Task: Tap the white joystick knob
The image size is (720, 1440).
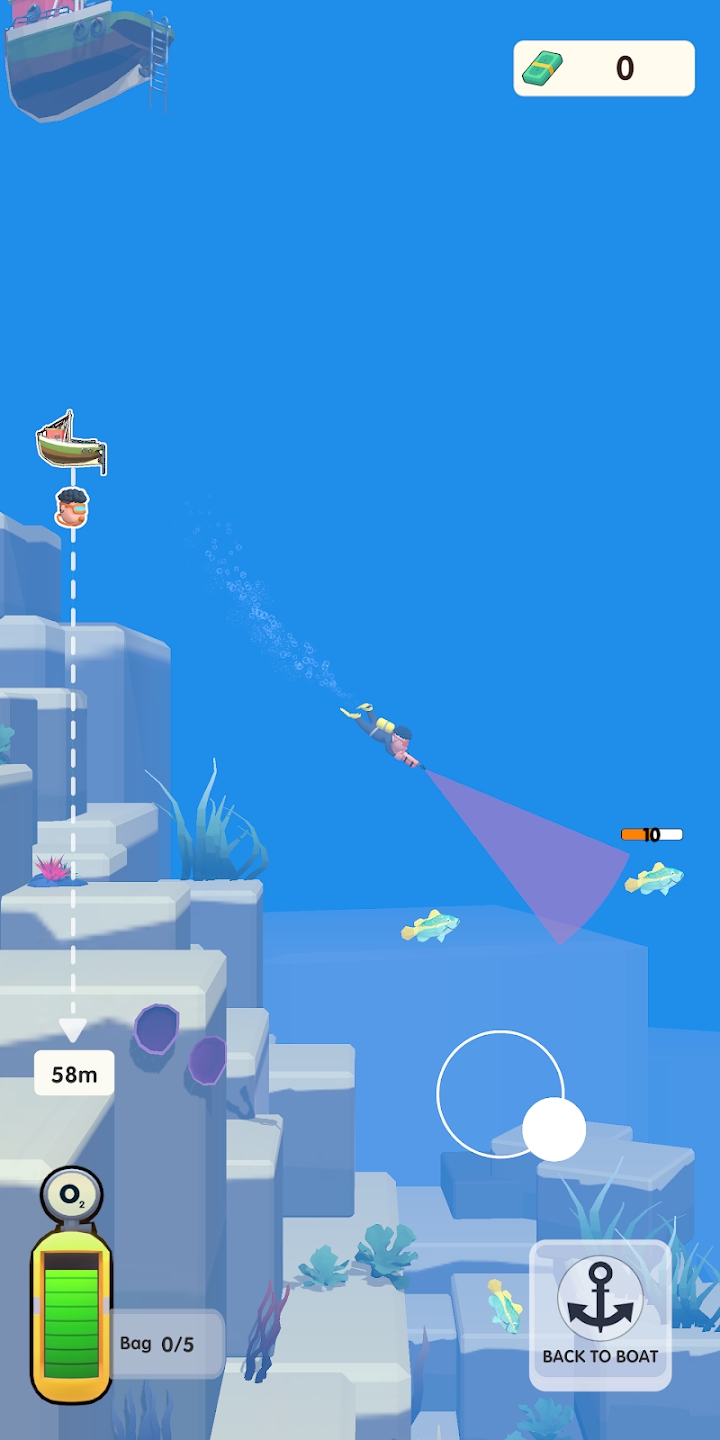Action: click(554, 1129)
